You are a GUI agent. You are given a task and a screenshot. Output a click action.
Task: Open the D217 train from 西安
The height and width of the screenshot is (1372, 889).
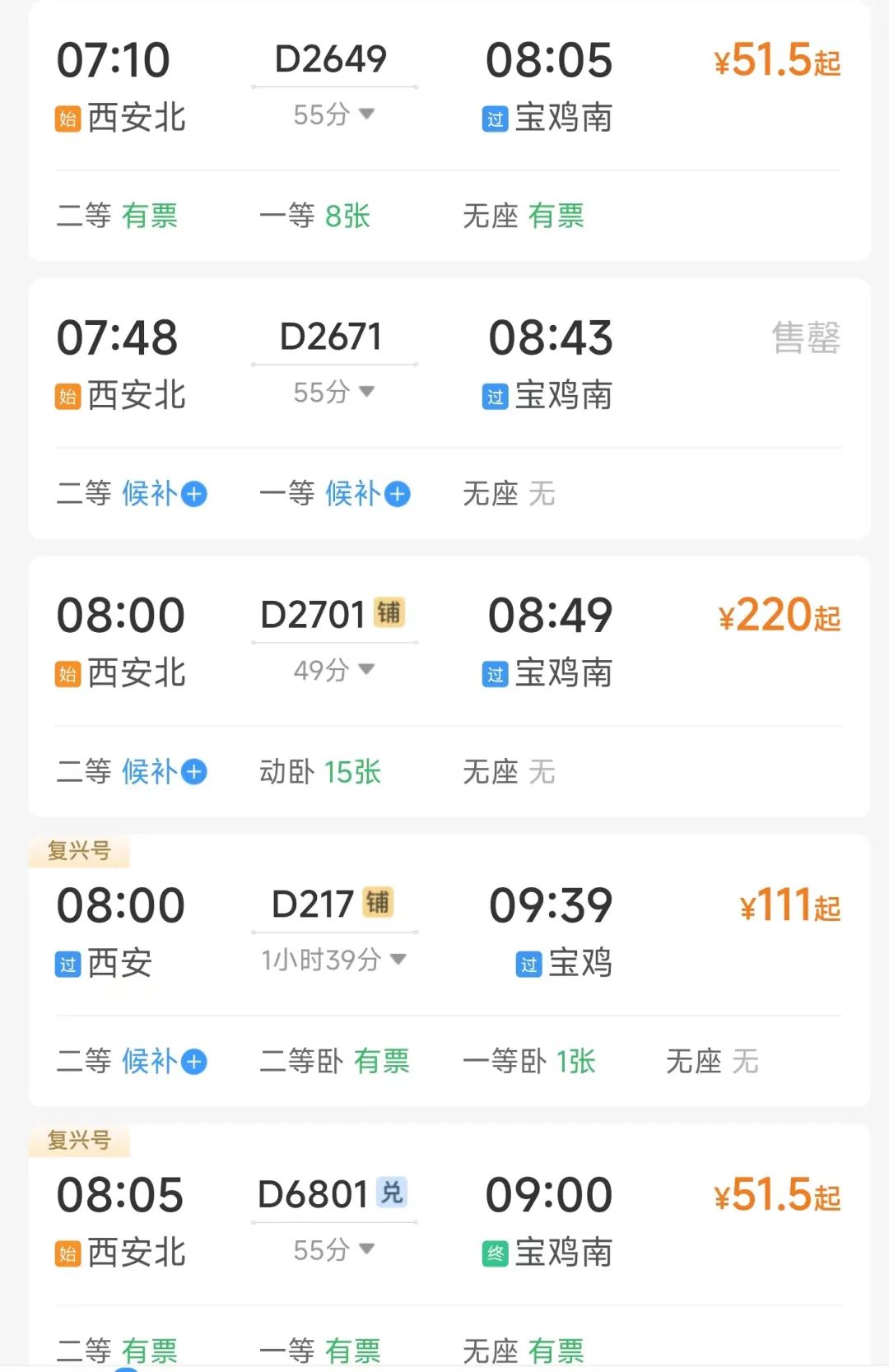point(313,905)
